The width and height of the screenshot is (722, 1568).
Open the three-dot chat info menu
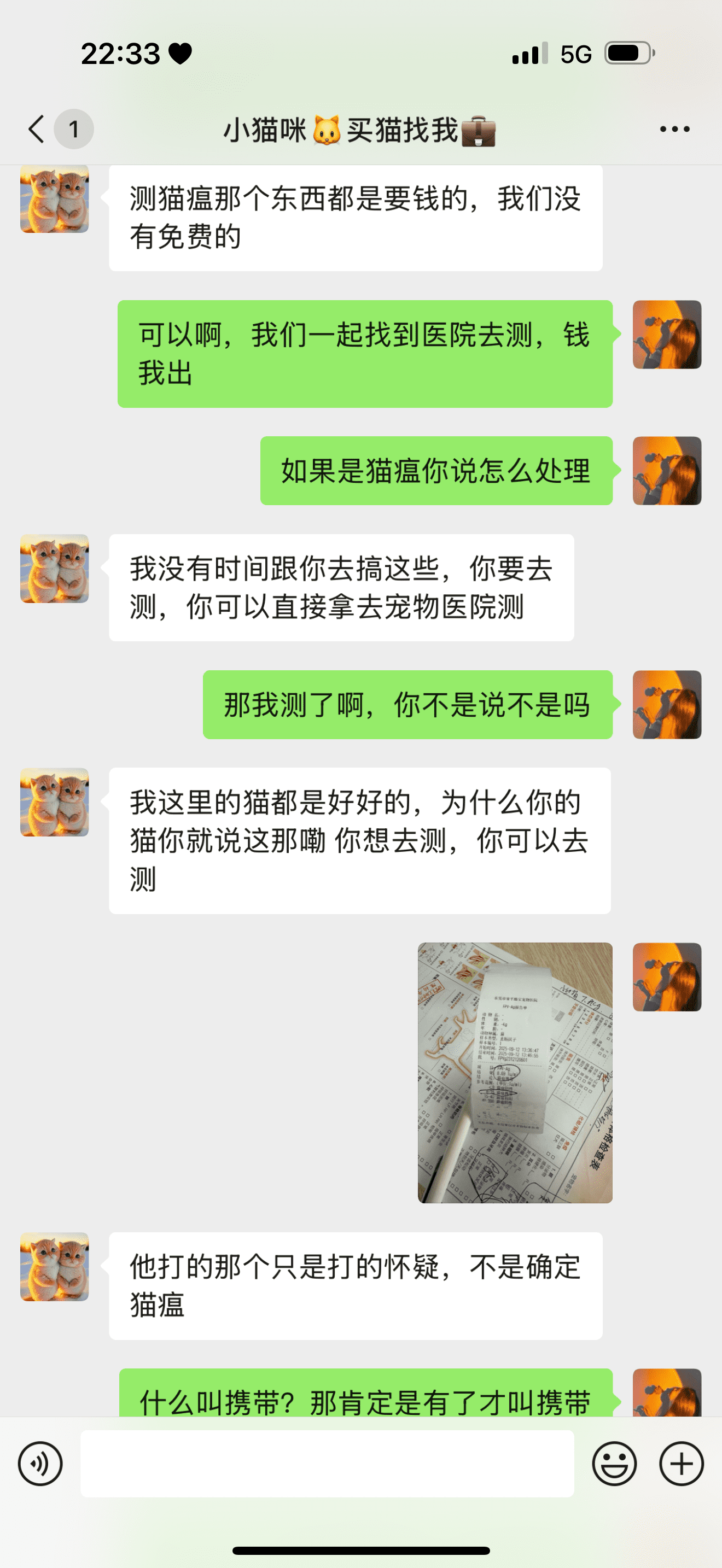[x=674, y=129]
